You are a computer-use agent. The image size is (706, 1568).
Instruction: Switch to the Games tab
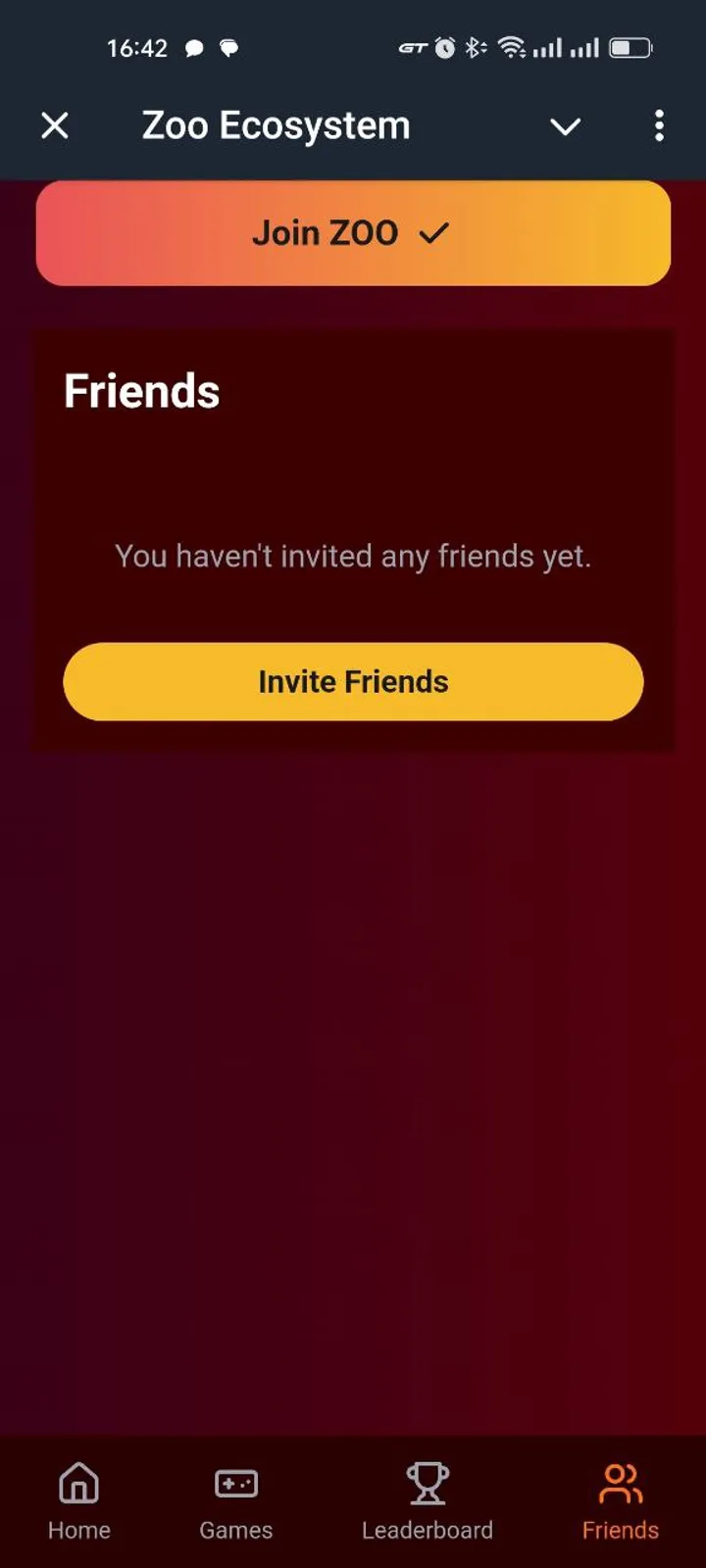[x=236, y=1501]
